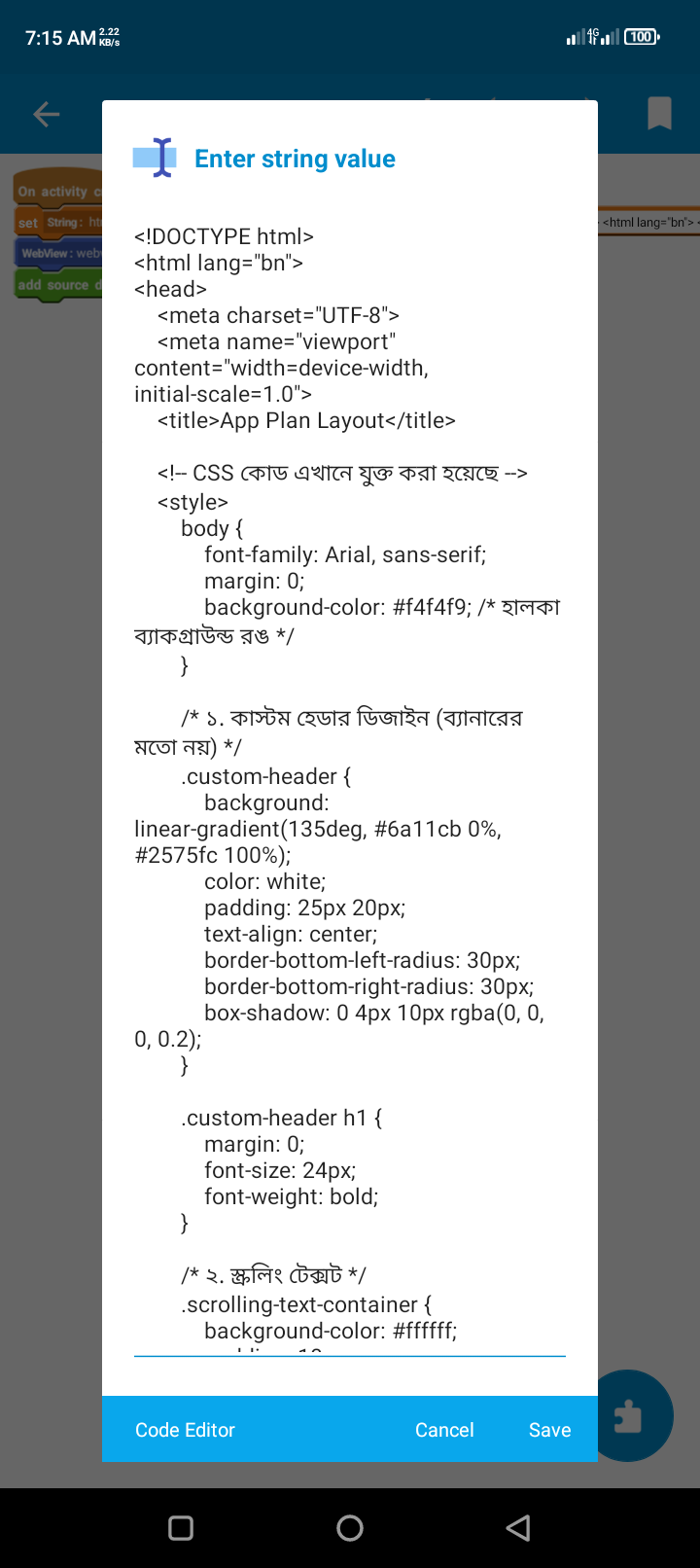Go to the home screen
Viewport: 700px width, 1568px height.
(x=350, y=1528)
